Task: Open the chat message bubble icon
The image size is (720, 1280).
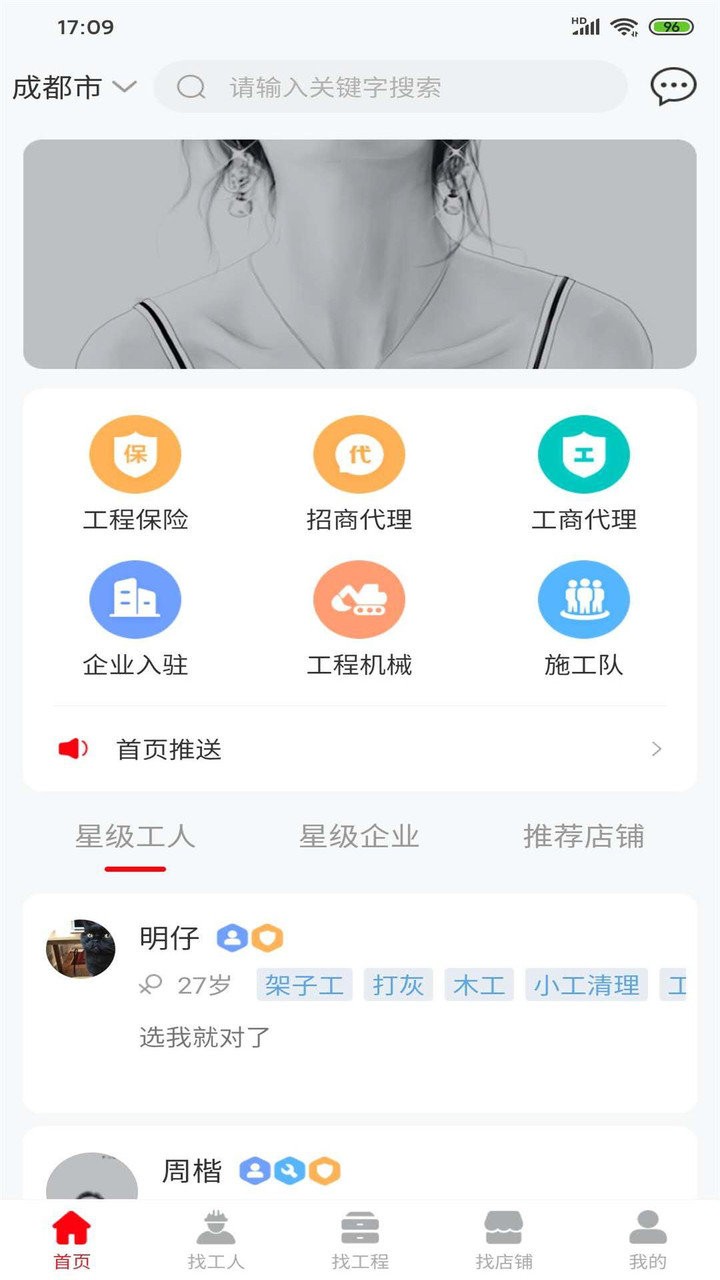Action: click(x=672, y=87)
